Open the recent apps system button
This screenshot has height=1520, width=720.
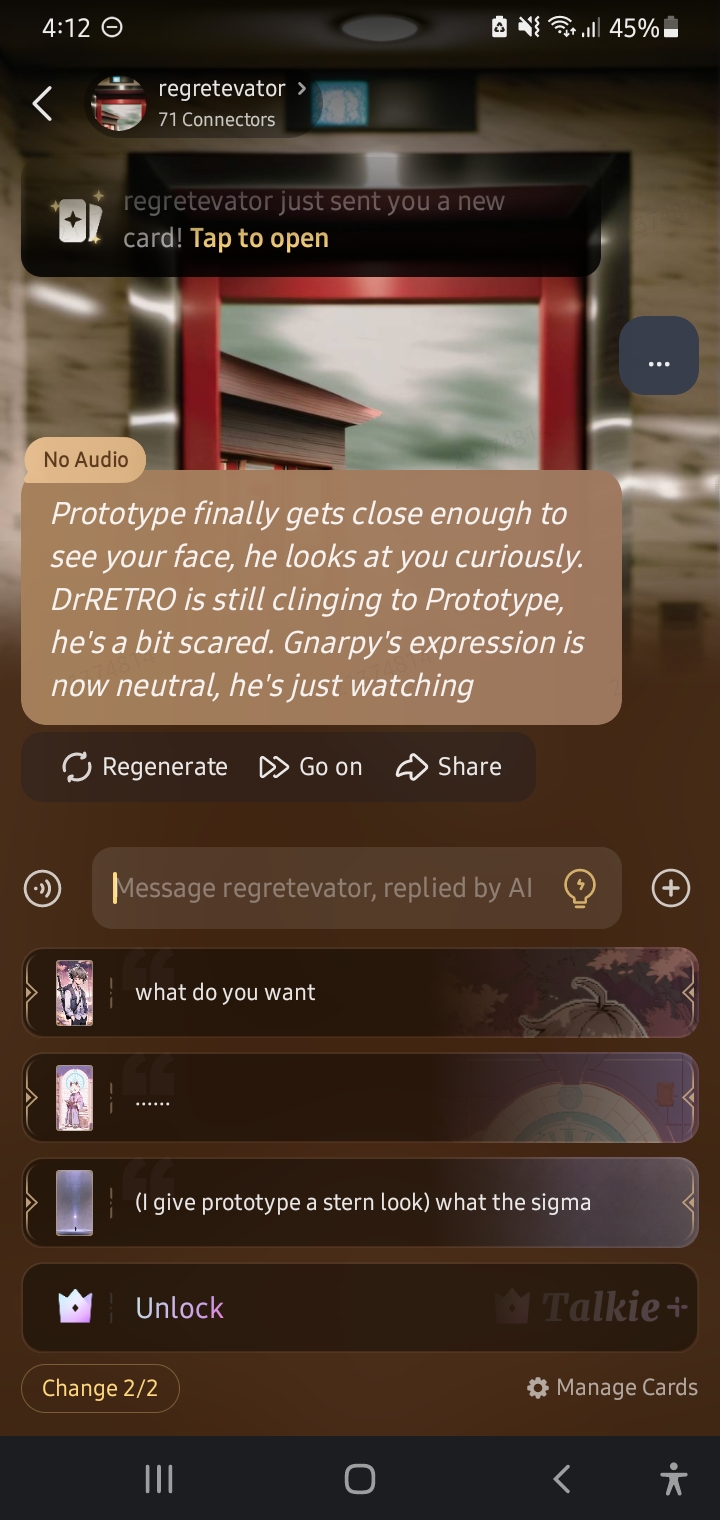coord(158,1479)
